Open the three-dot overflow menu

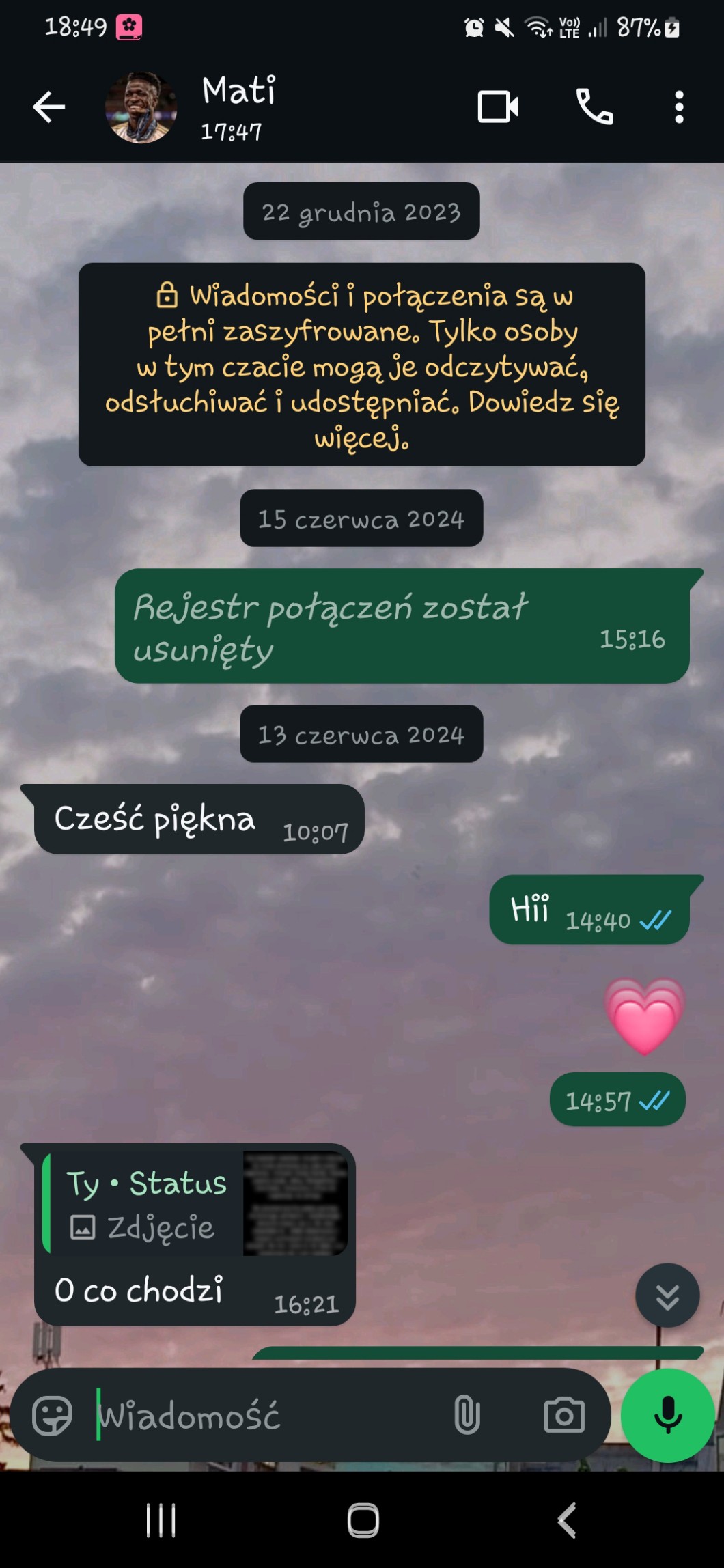click(x=678, y=107)
